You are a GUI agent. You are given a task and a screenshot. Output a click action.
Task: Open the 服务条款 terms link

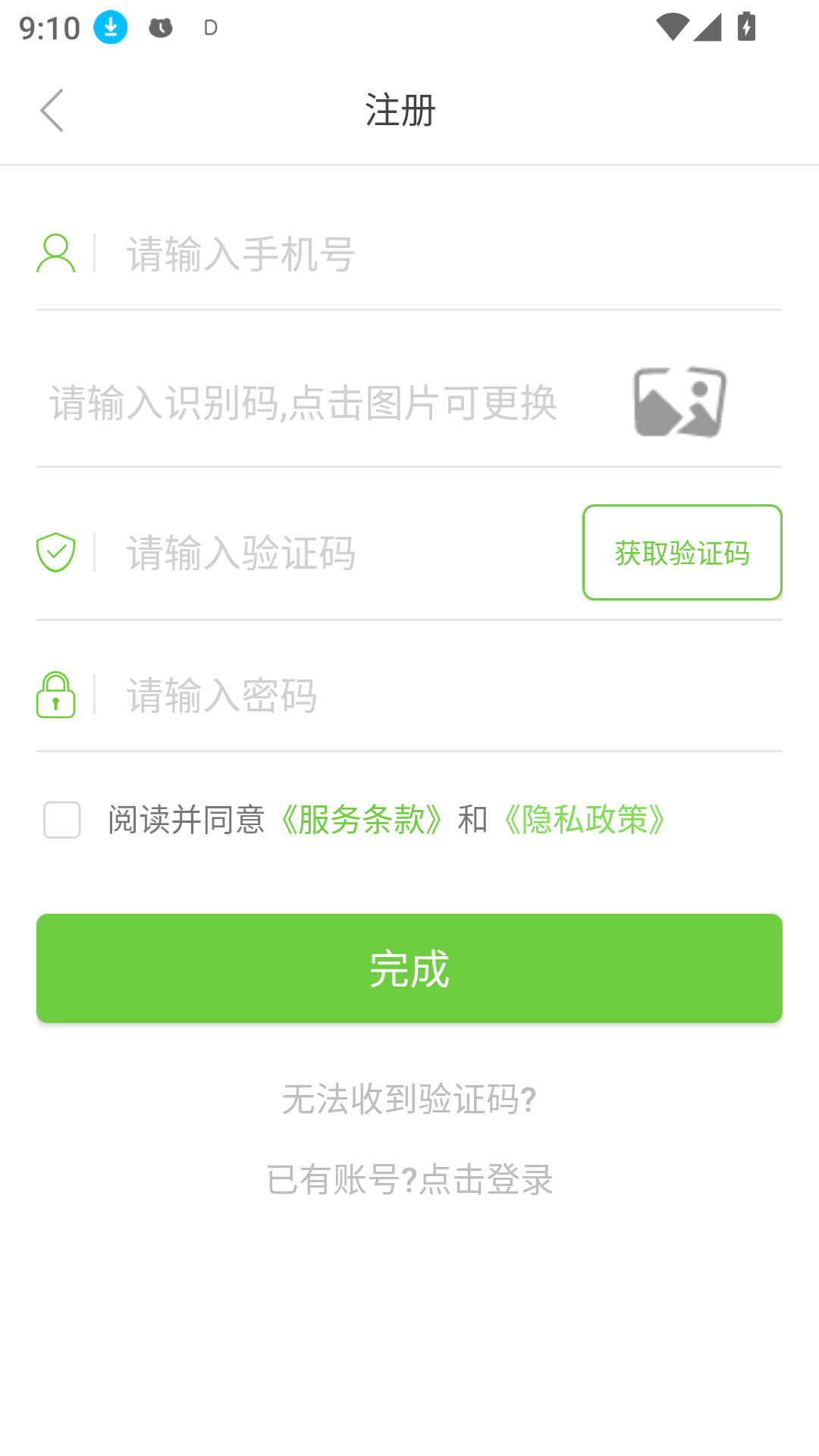[x=362, y=820]
